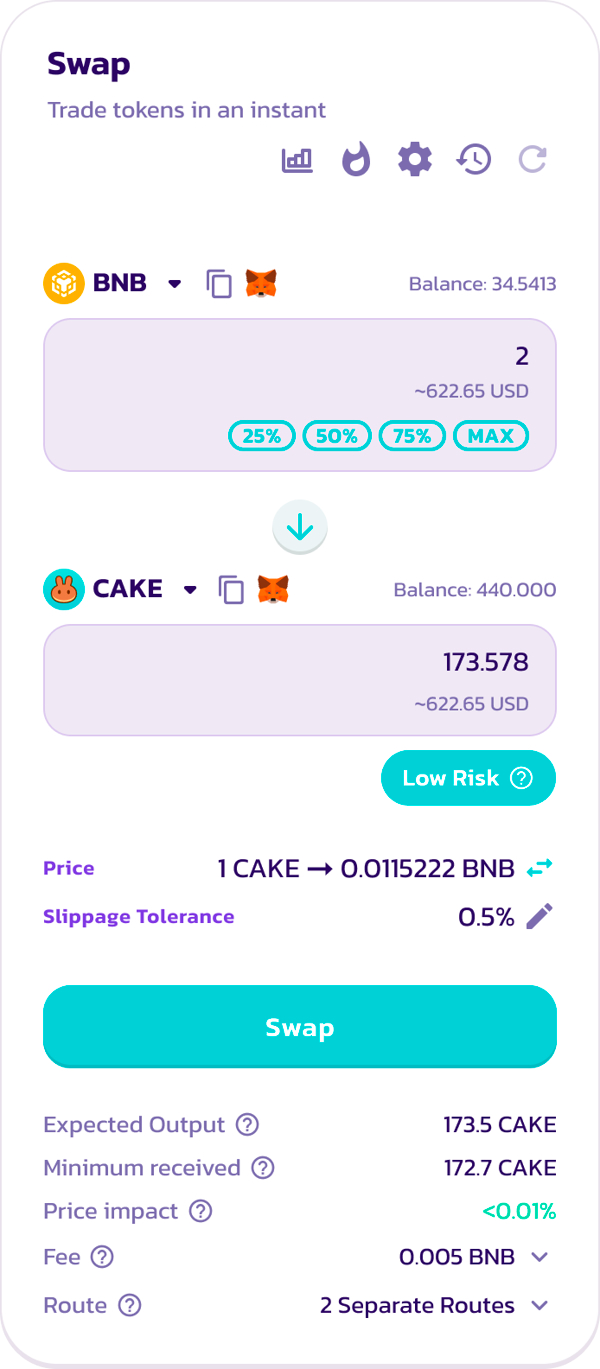
Task: Open swap settings gear
Action: point(415,159)
